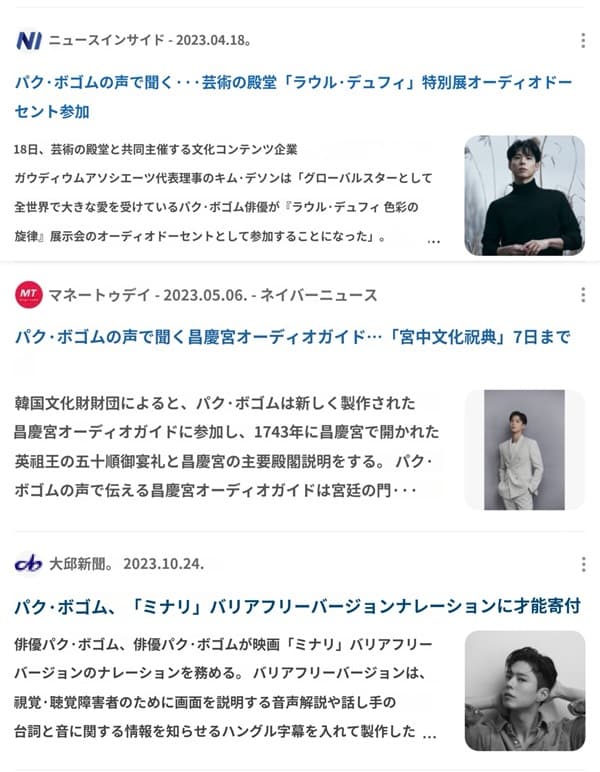Tap the ラウル・デュフィ article thumbnail photo
Screen dimensions: 600x772
(524, 195)
